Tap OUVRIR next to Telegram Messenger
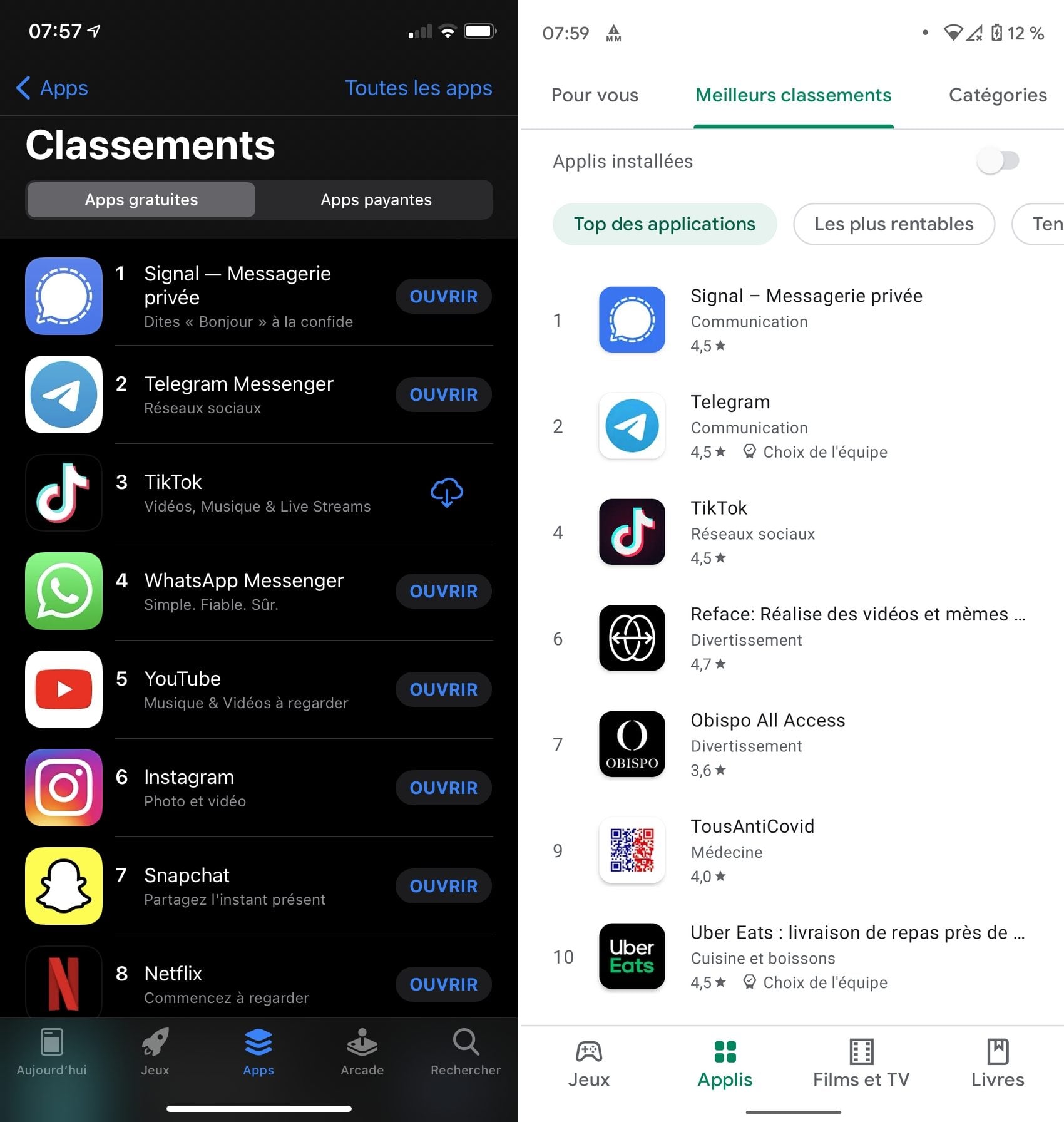 [x=443, y=394]
